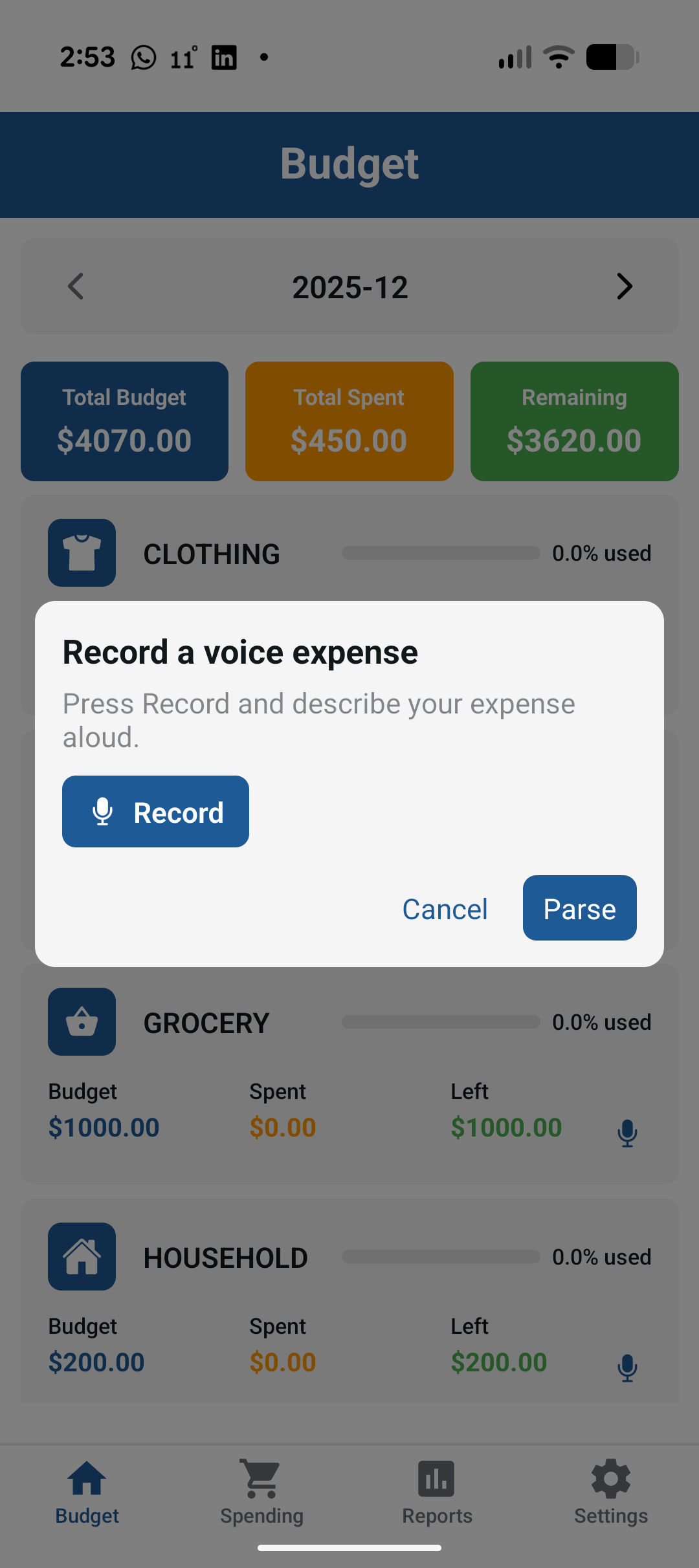Screen dimensions: 699x1568
Task: Tap the microphone icon next to Grocery
Action: coord(627,1132)
